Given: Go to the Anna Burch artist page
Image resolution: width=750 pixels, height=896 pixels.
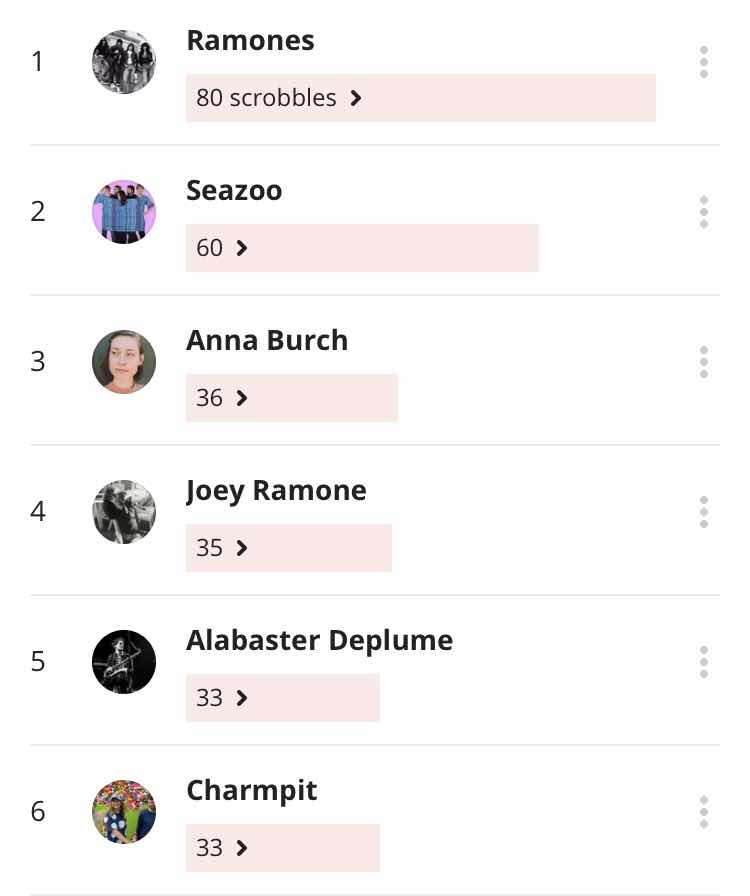Looking at the screenshot, I should click(267, 341).
